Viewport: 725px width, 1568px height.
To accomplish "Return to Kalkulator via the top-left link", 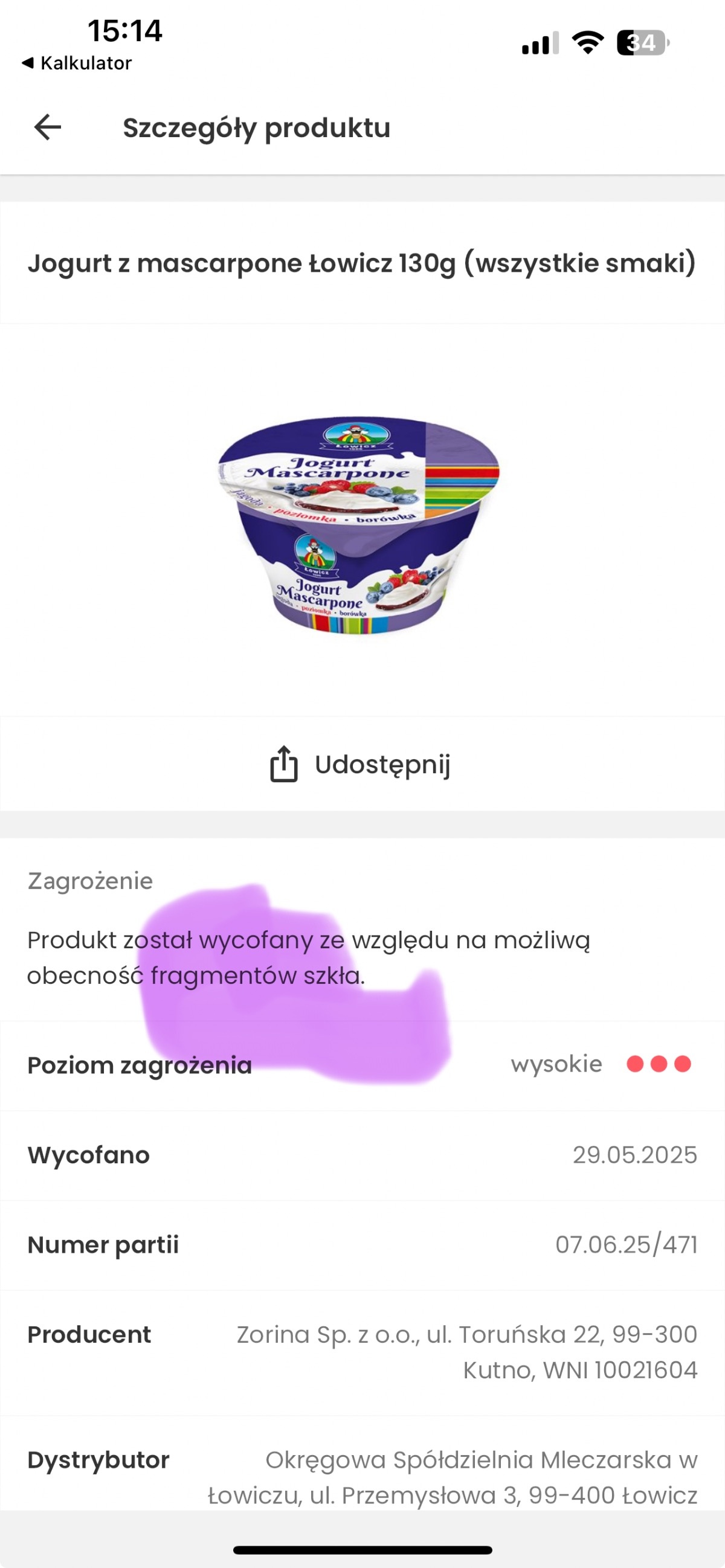I will [74, 63].
